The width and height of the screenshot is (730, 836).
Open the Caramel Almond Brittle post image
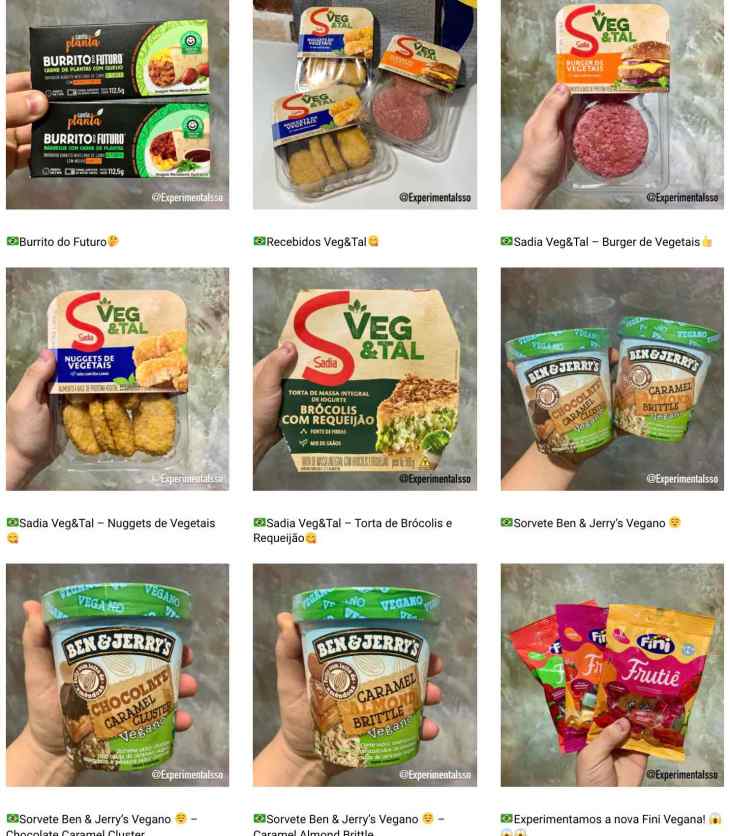[364, 674]
